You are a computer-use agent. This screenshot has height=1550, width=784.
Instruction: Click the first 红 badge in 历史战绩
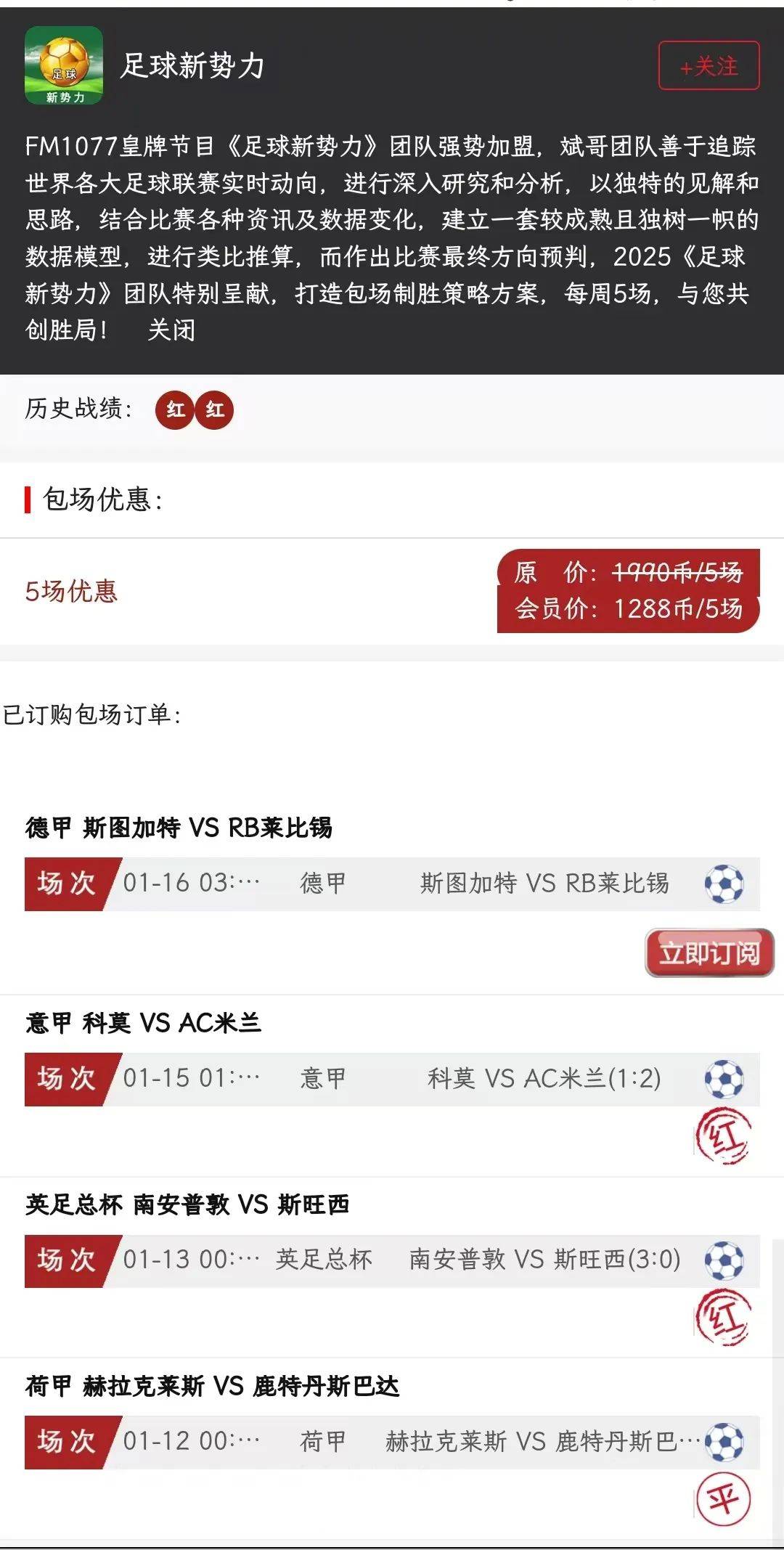point(174,409)
